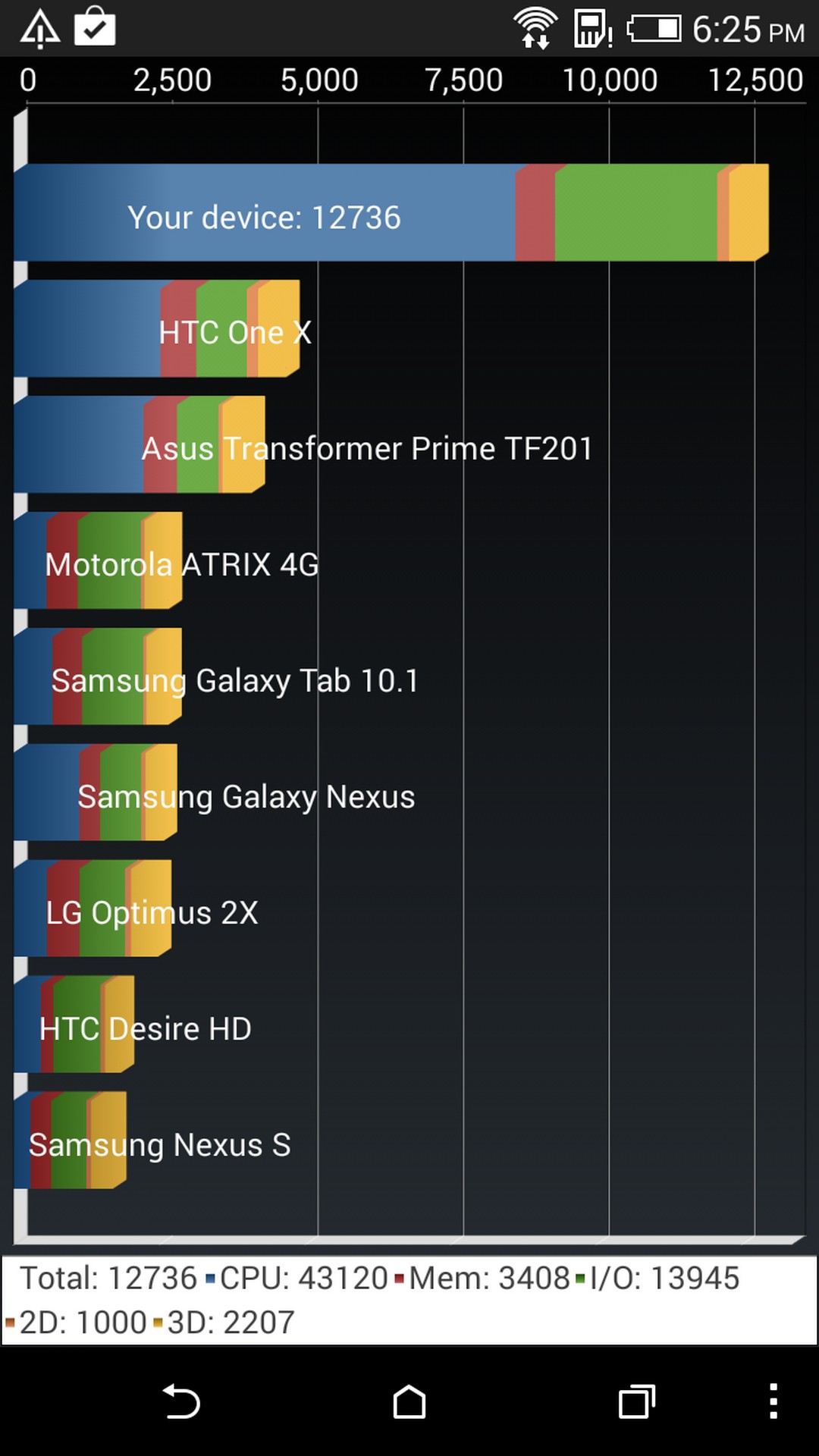819x1456 pixels.
Task: Go to the home screen
Action: tap(409, 1401)
